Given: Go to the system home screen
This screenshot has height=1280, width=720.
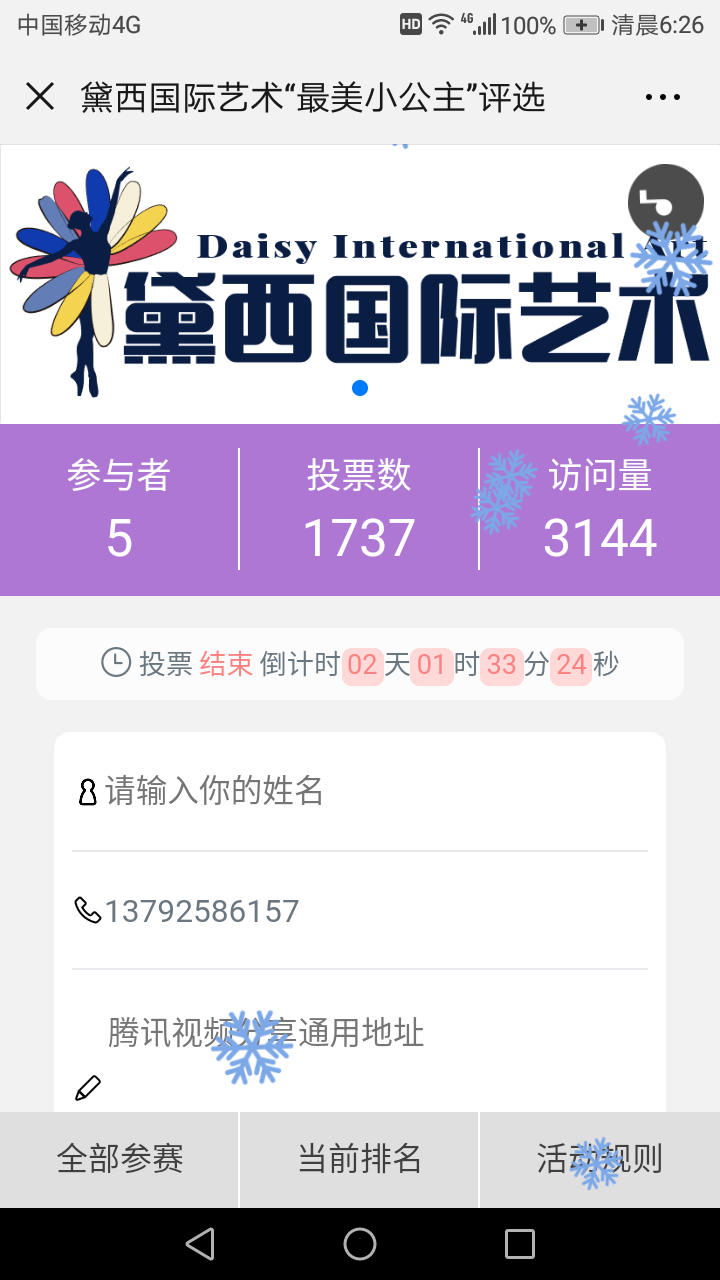Looking at the screenshot, I should click(x=360, y=1244).
